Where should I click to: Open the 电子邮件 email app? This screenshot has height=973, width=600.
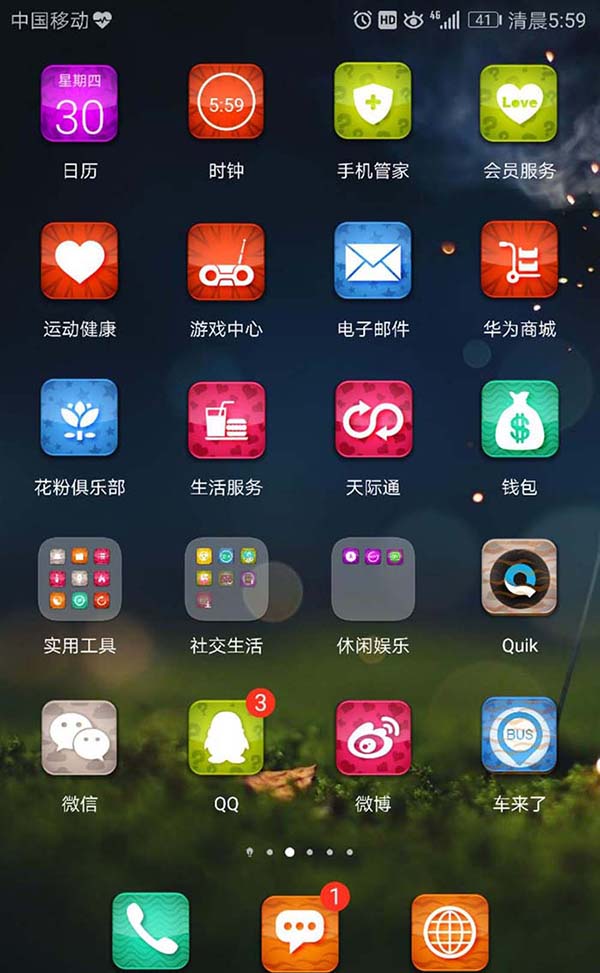click(373, 261)
